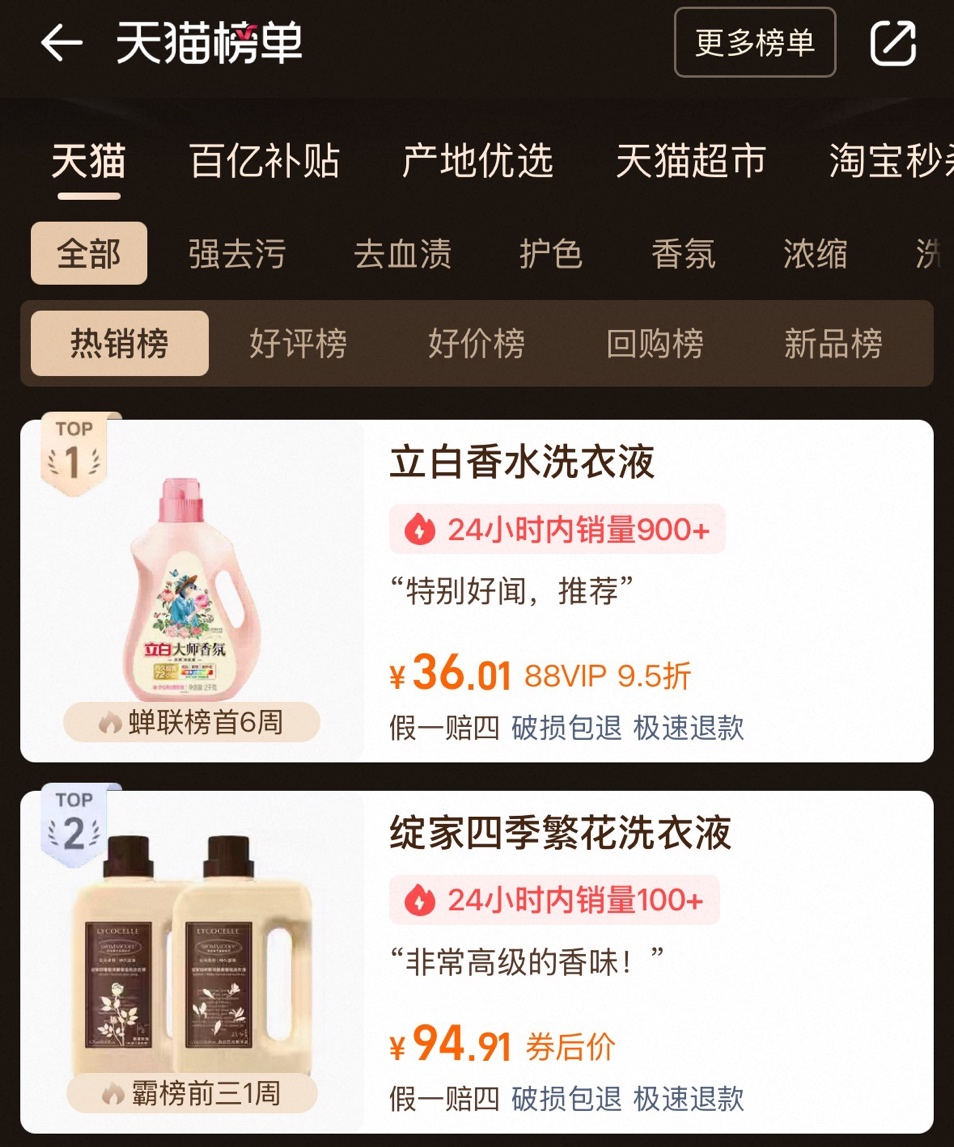Filter by 强去污
The image size is (954, 1147).
coord(237,254)
